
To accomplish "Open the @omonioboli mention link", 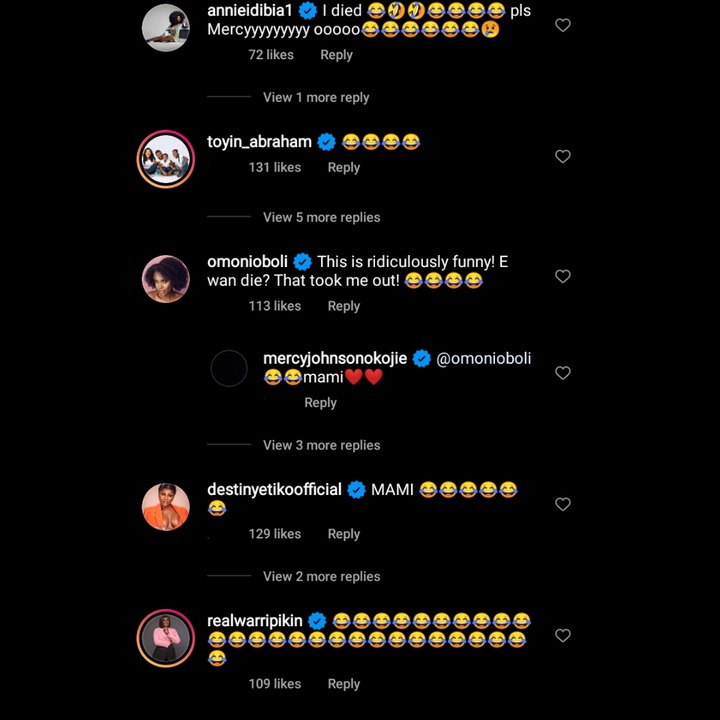I will coord(484,358).
